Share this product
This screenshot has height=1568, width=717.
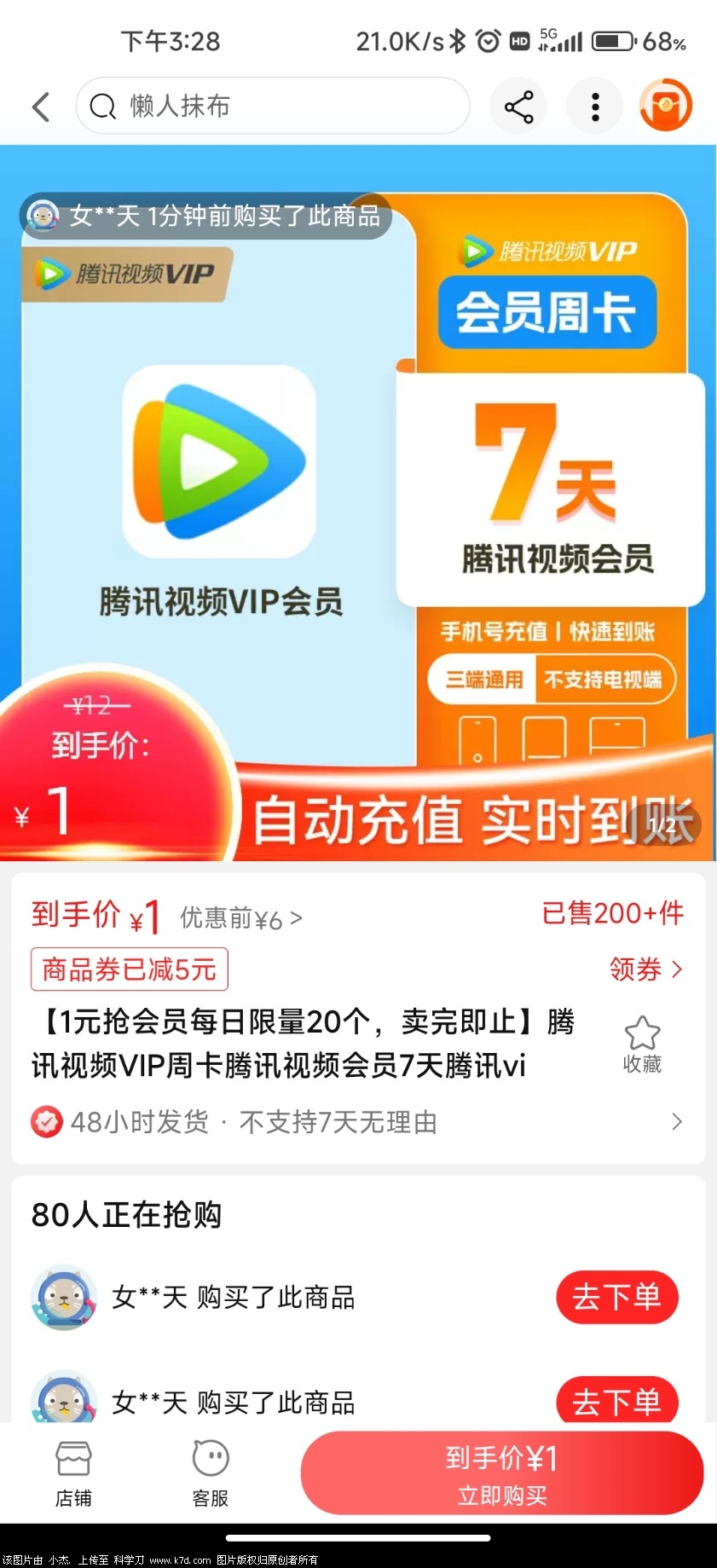click(x=518, y=107)
